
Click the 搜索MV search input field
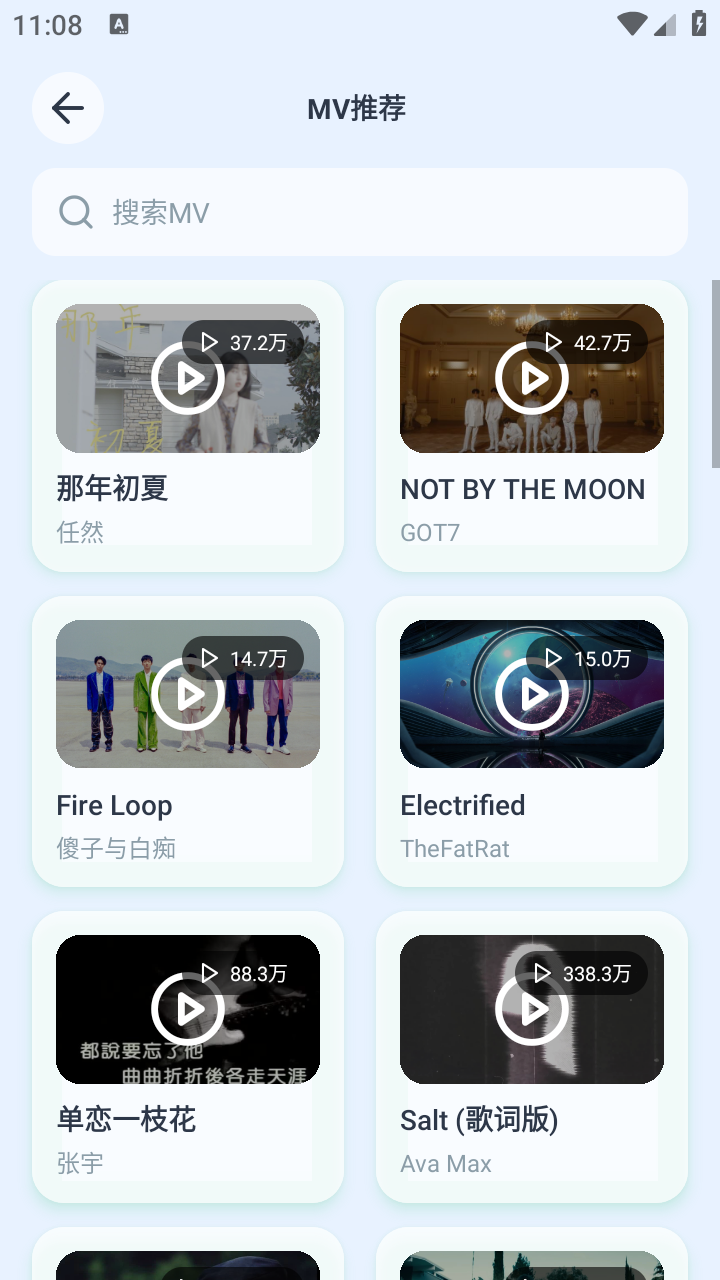[x=360, y=212]
